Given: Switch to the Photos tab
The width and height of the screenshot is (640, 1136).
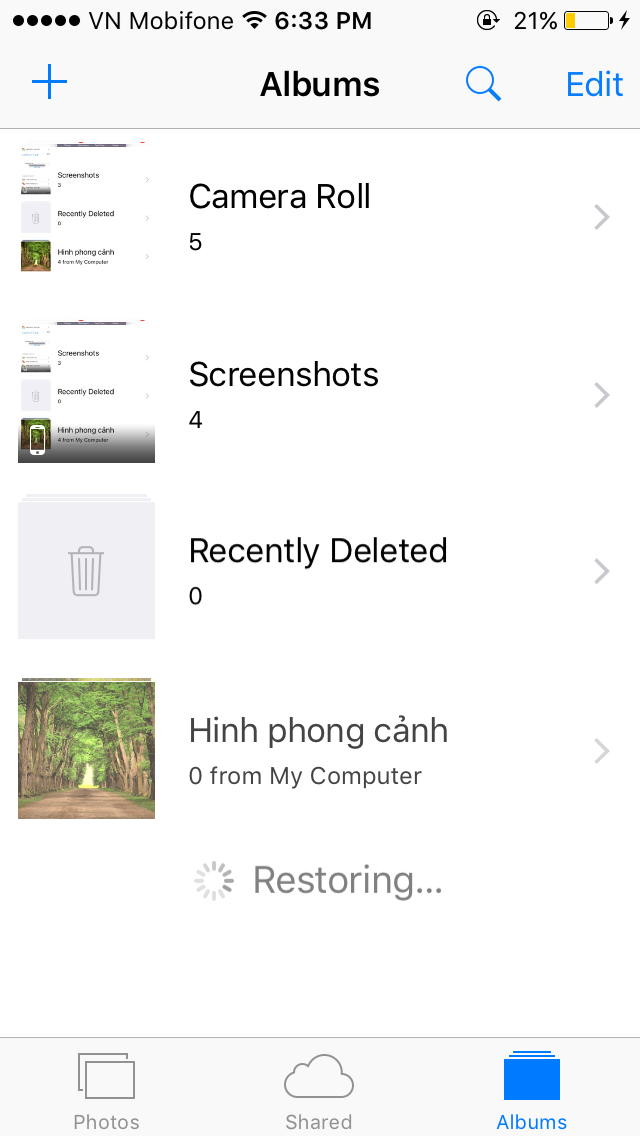Looking at the screenshot, I should coord(106,1090).
